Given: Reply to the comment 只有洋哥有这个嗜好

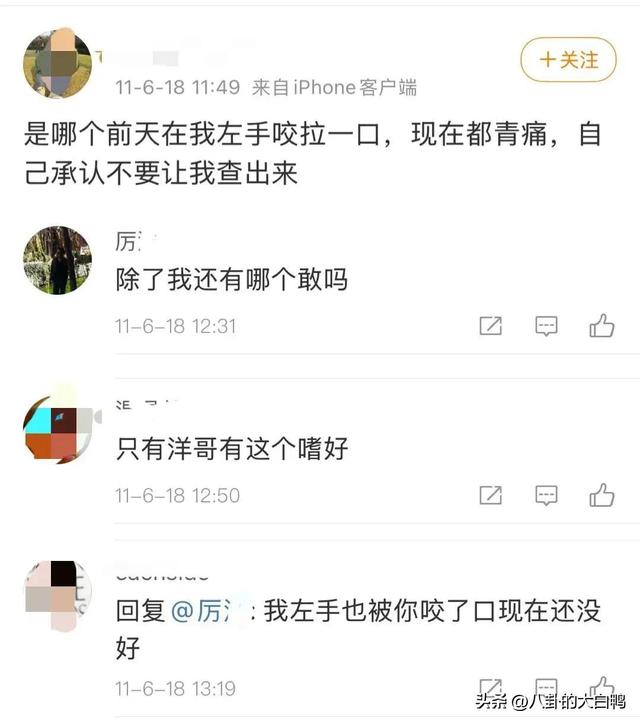Looking at the screenshot, I should [x=546, y=495].
